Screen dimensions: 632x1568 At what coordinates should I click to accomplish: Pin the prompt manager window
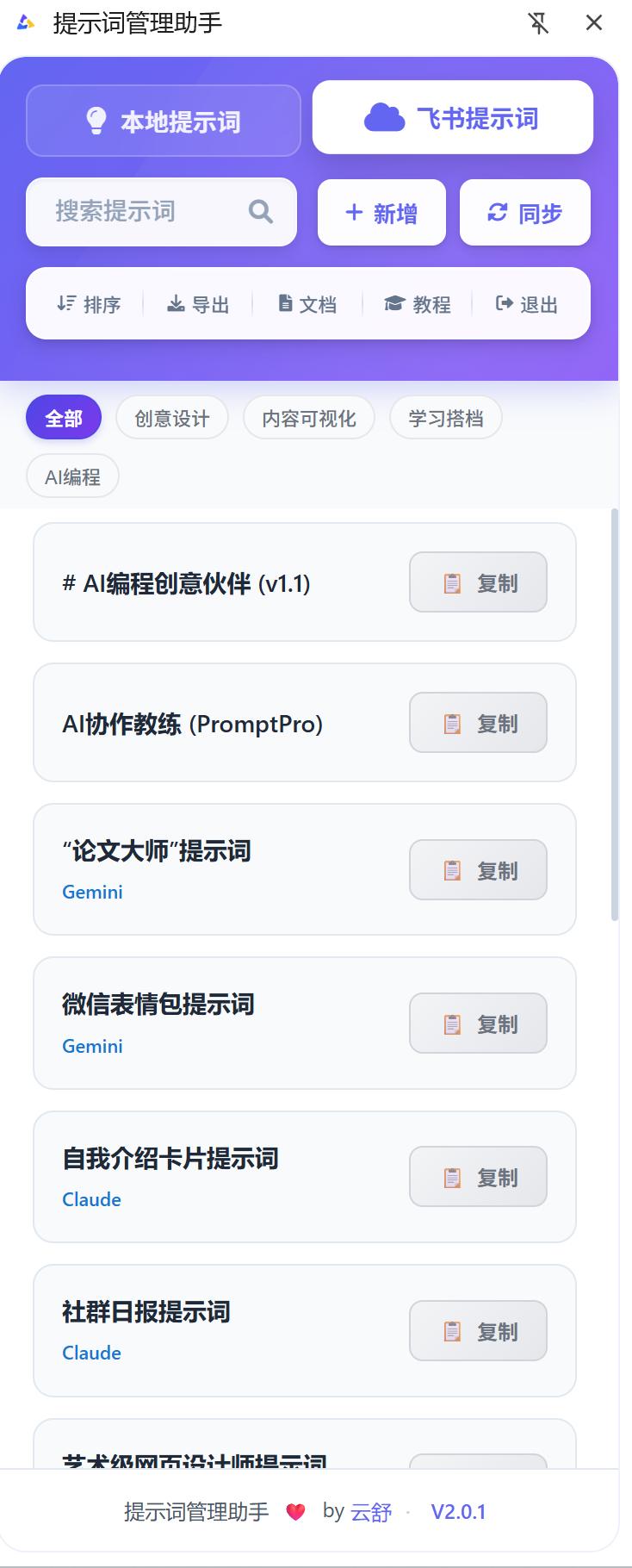(538, 23)
